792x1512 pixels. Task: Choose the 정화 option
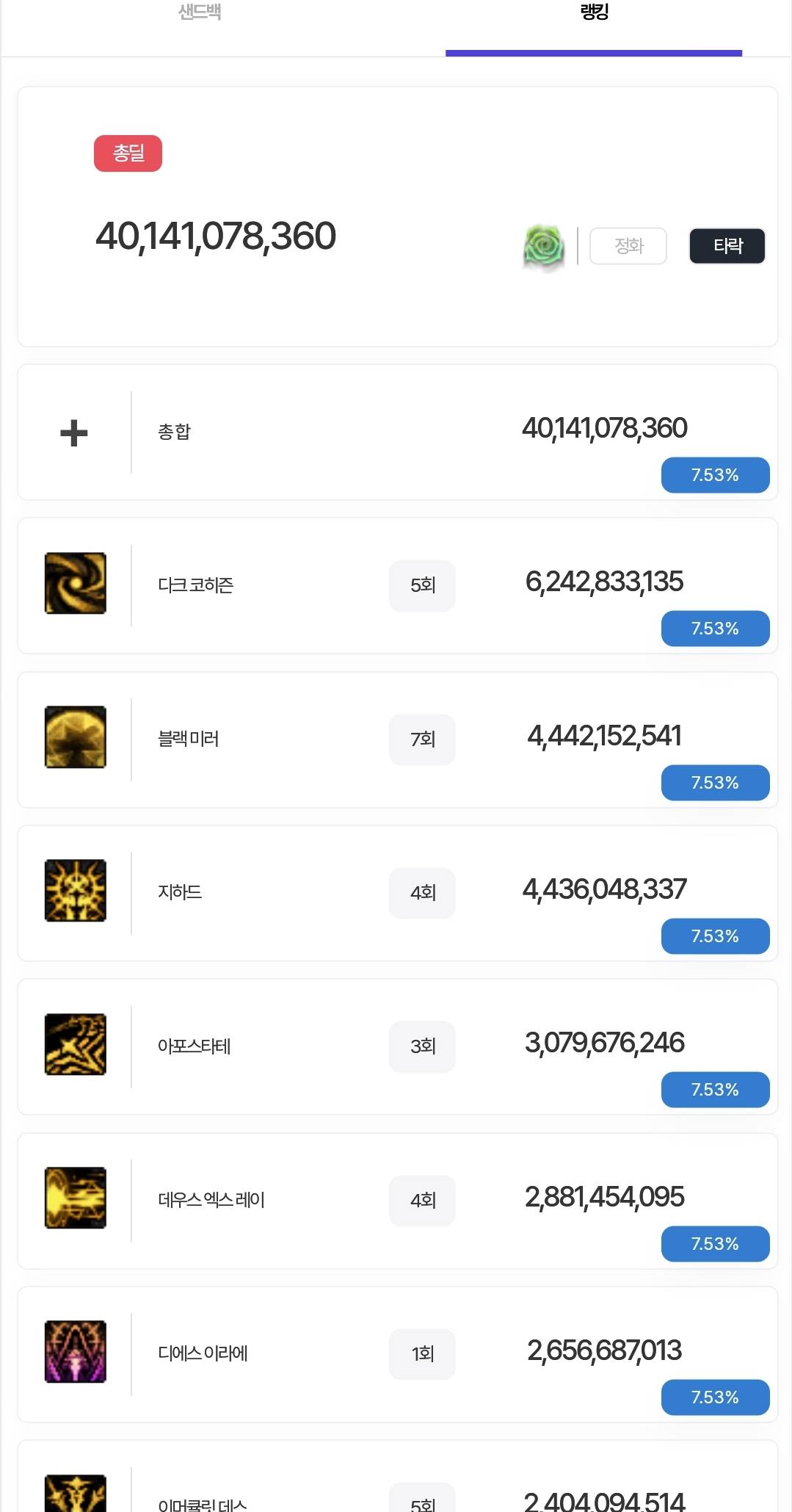[628, 246]
